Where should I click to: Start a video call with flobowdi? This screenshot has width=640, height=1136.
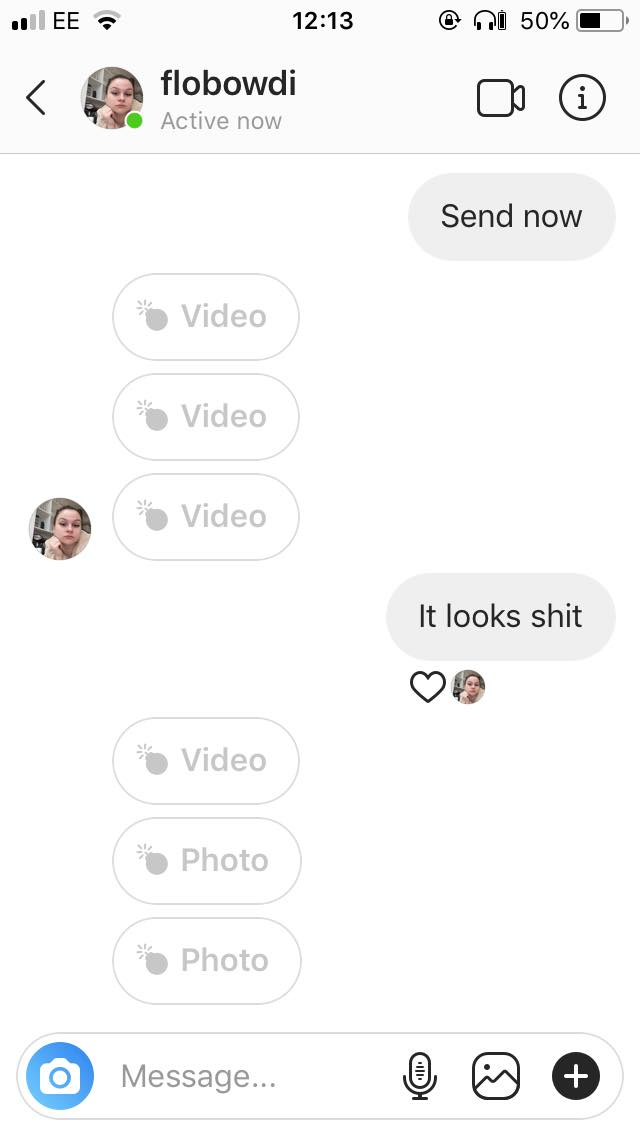tap(501, 98)
